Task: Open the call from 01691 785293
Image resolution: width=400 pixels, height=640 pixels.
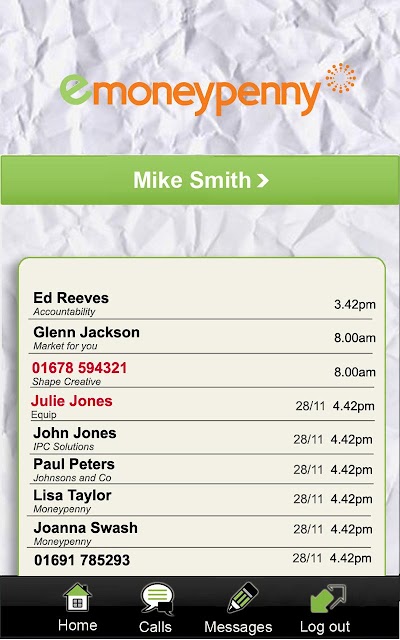Action: click(200, 561)
